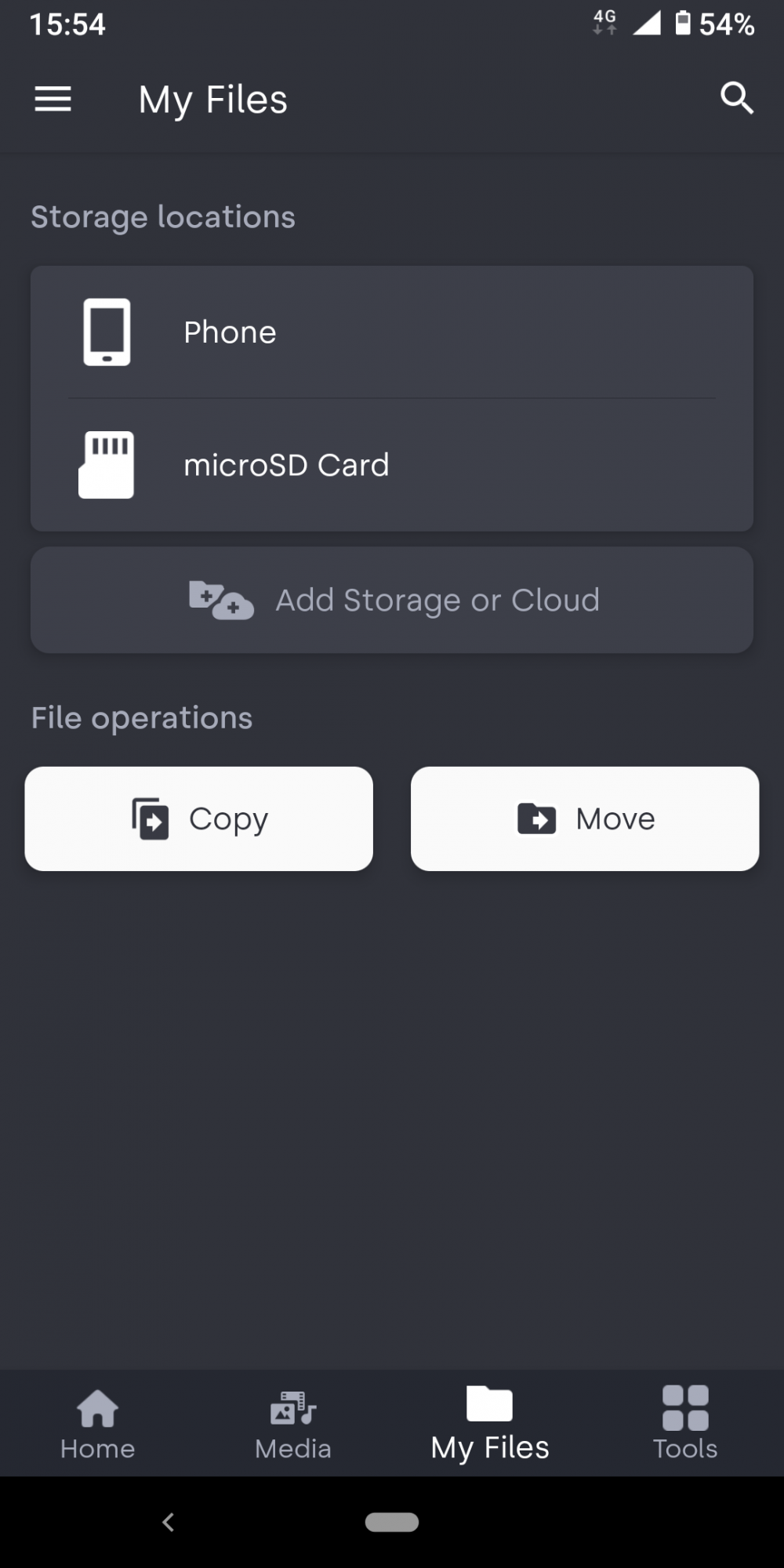Start the Copy file operation
Image resolution: width=784 pixels, height=1568 pixels.
(198, 818)
